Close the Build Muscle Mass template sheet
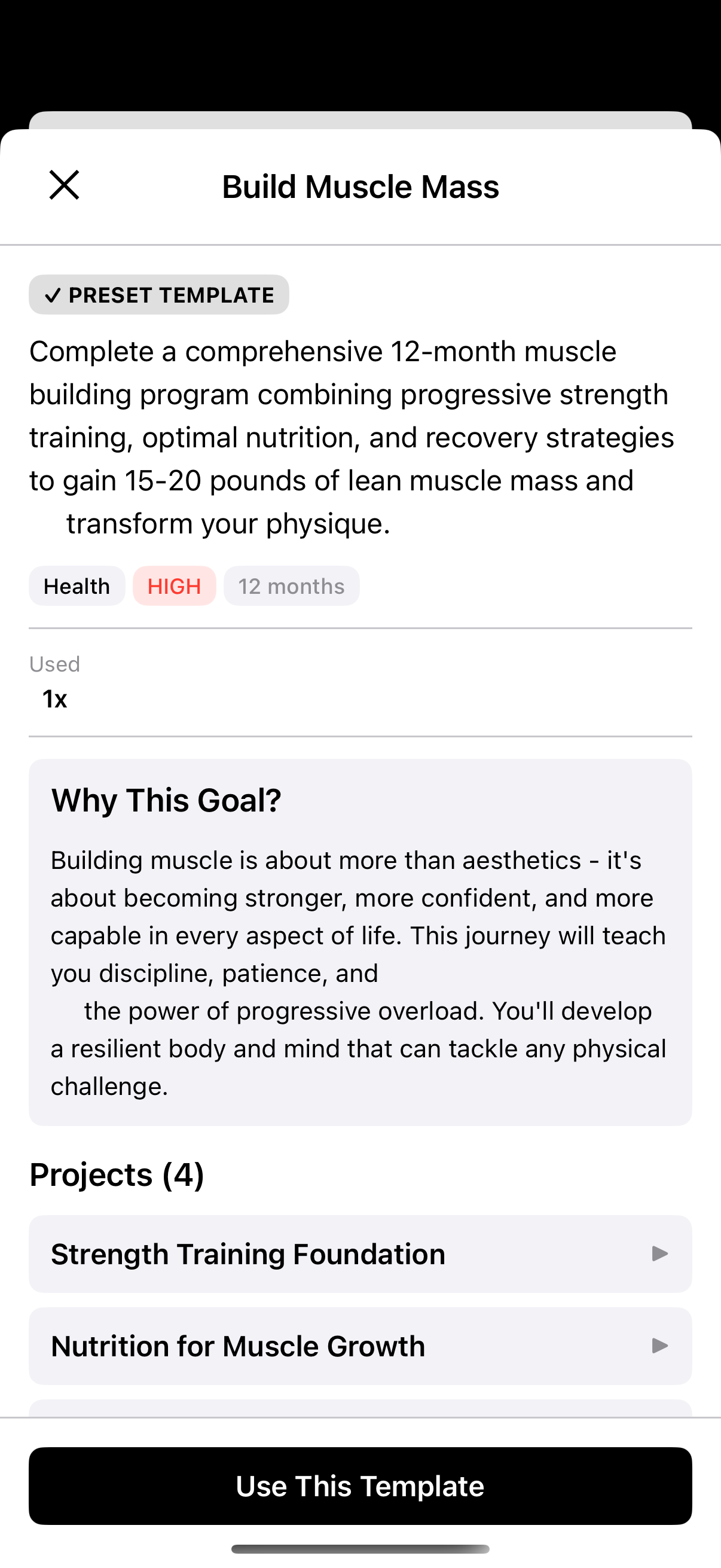 tap(64, 185)
